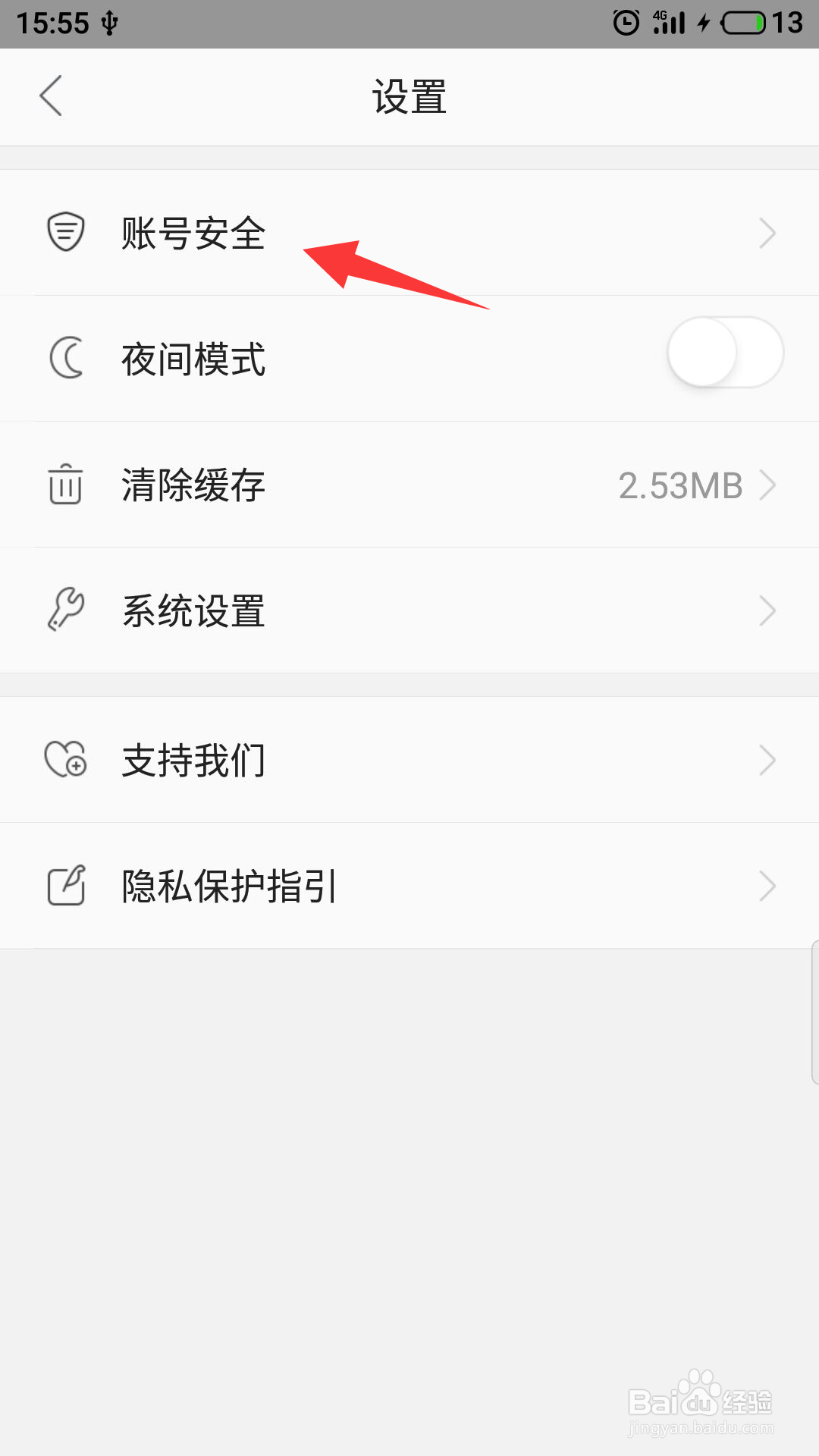Open 系统设置 using the chevron arrow

click(x=767, y=609)
